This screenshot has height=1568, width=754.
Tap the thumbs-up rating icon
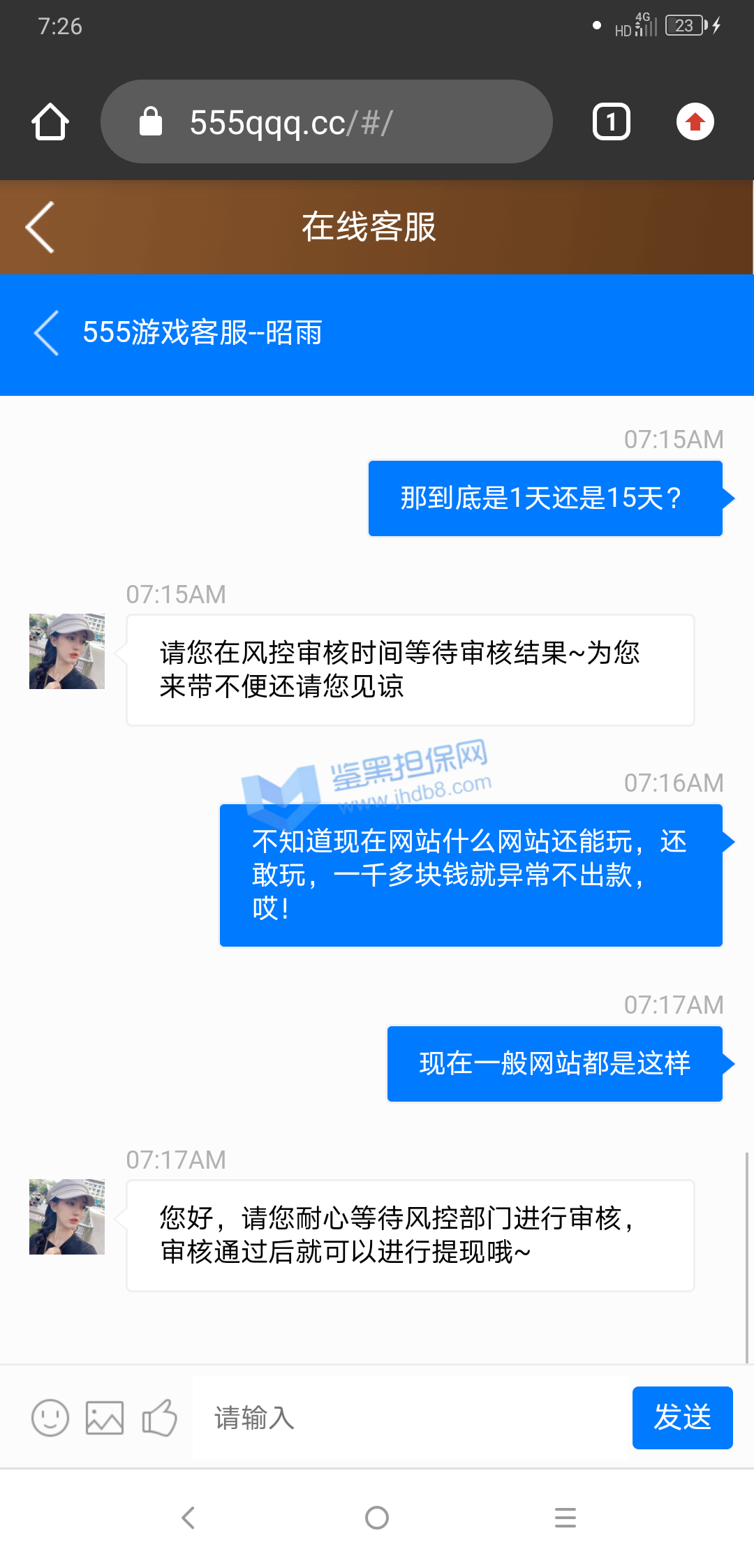coord(159,1418)
